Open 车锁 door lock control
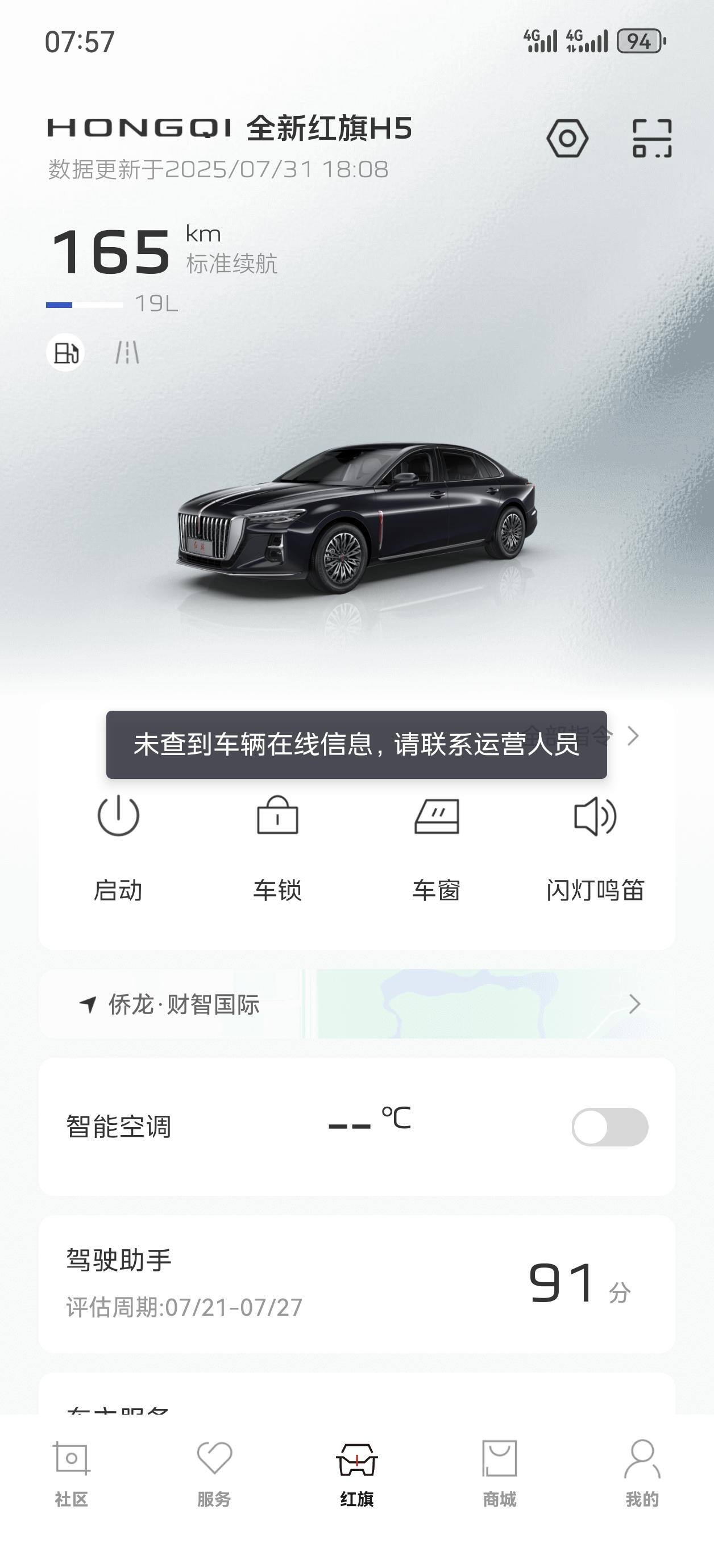This screenshot has width=714, height=1568. pos(277,847)
